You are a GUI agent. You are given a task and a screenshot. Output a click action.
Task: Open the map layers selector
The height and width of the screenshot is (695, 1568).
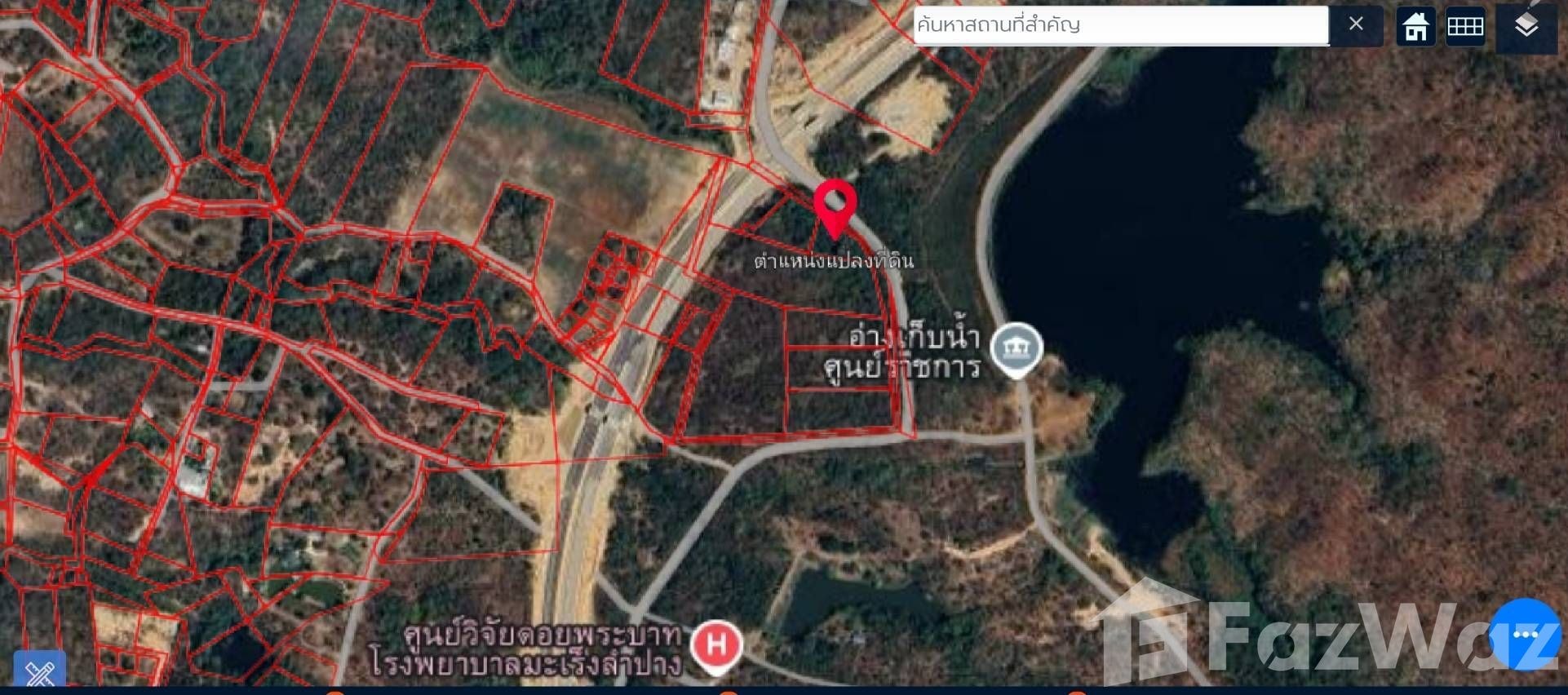(1526, 27)
